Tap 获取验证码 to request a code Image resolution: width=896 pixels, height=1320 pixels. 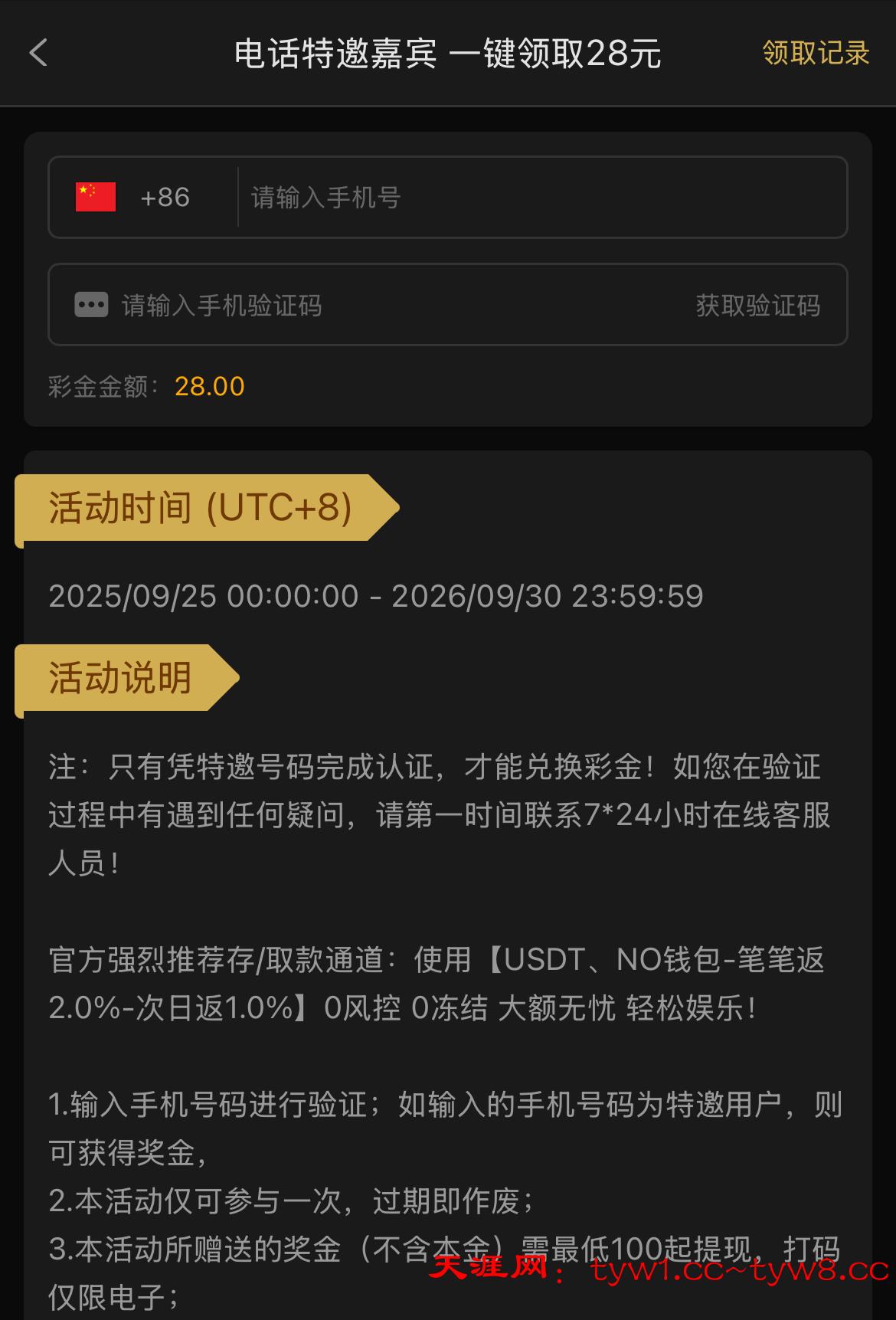tap(757, 306)
